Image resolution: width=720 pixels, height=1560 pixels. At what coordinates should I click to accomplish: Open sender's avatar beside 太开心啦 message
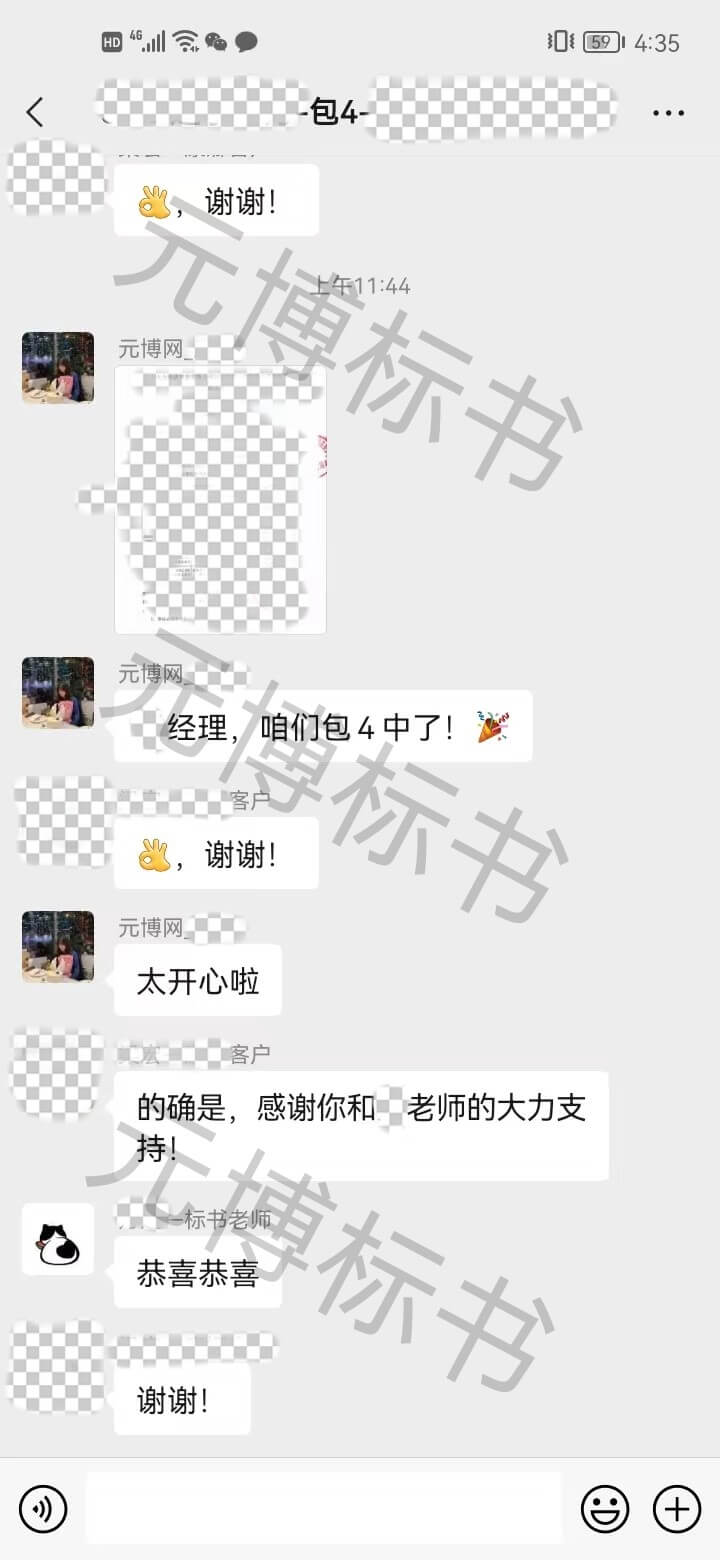coord(58,947)
